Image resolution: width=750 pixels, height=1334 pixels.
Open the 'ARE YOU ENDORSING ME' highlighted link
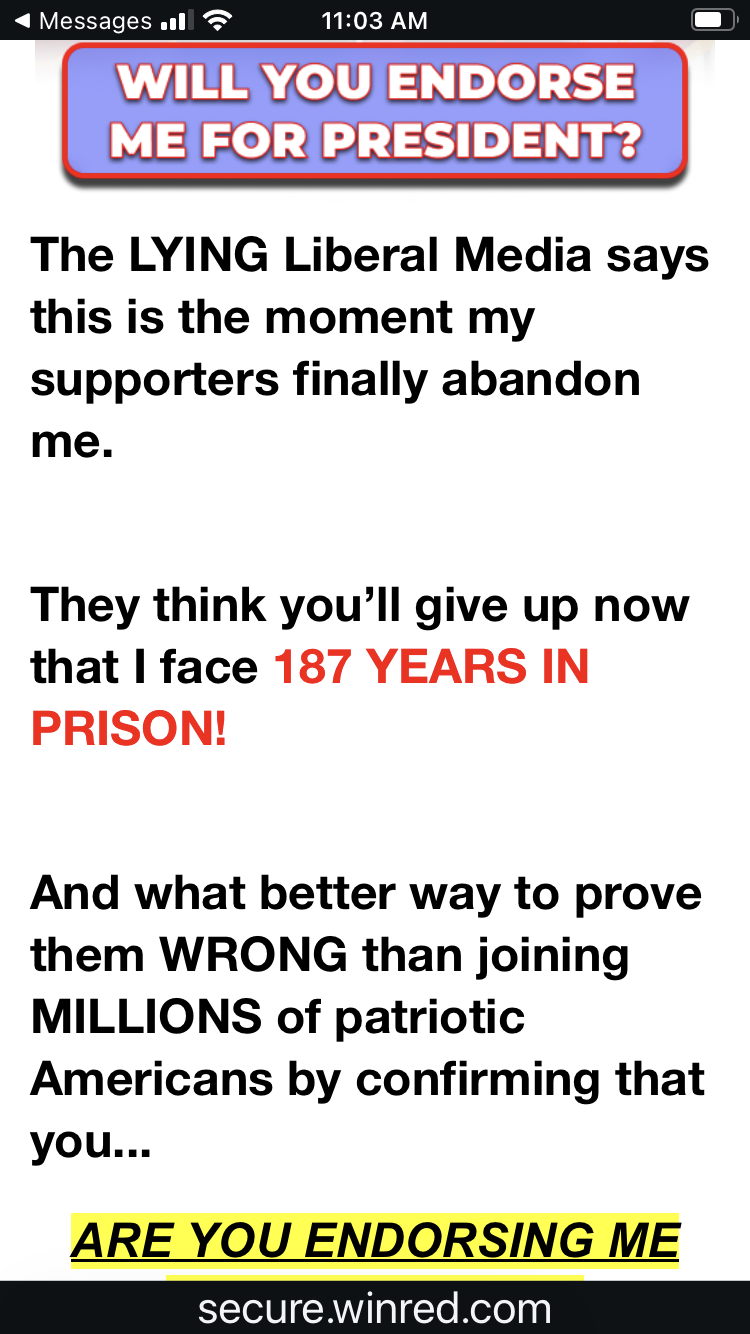[x=375, y=1241]
